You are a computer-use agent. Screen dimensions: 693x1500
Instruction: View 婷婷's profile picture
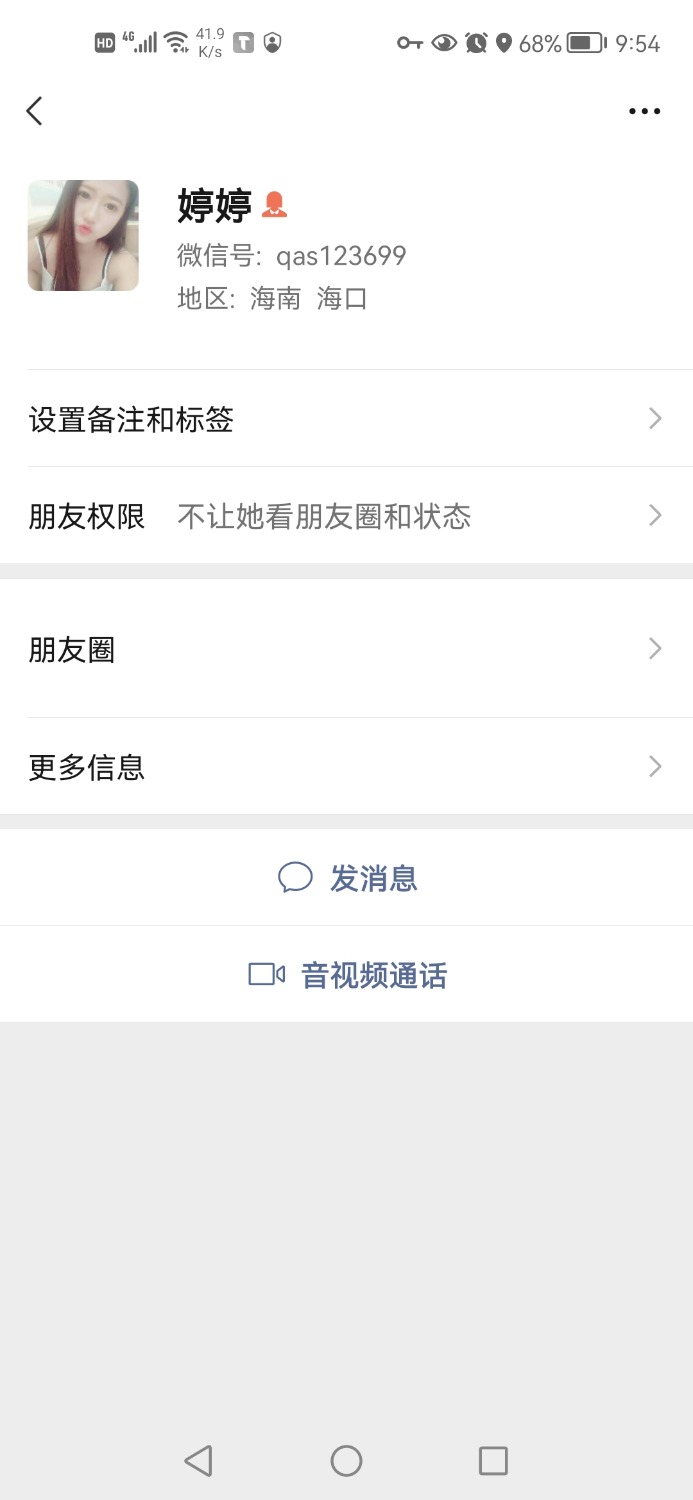click(x=83, y=236)
